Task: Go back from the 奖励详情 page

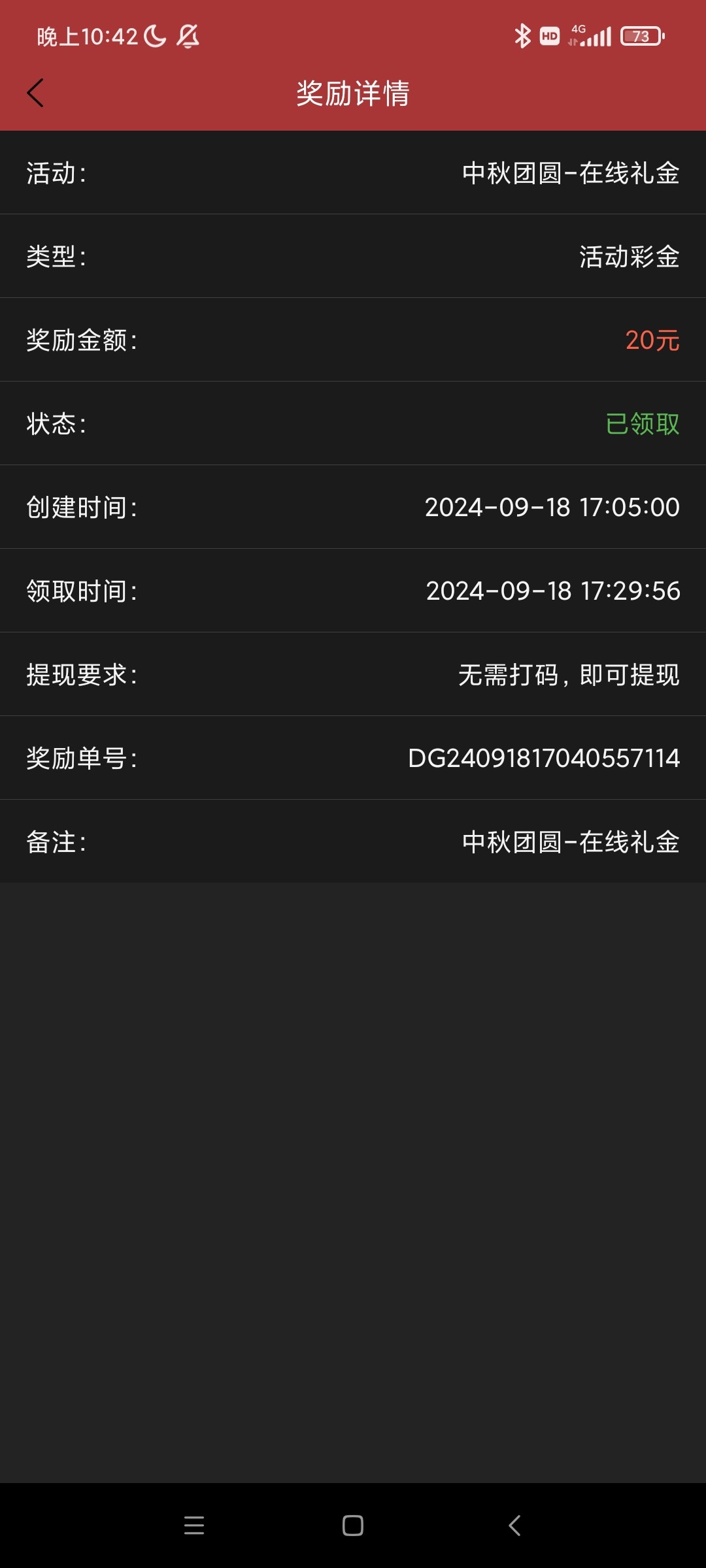Action: 35,93
